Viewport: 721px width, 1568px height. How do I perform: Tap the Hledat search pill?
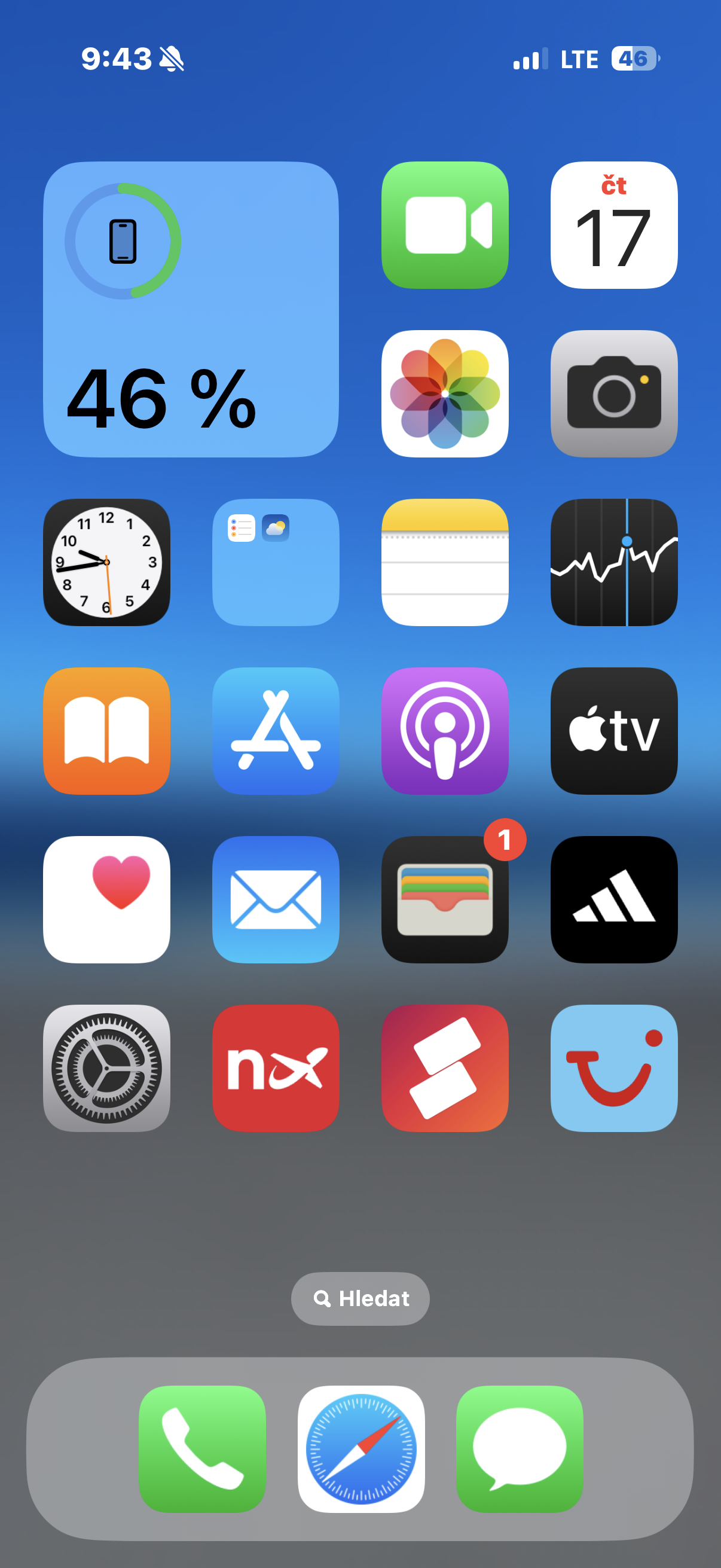(360, 1298)
